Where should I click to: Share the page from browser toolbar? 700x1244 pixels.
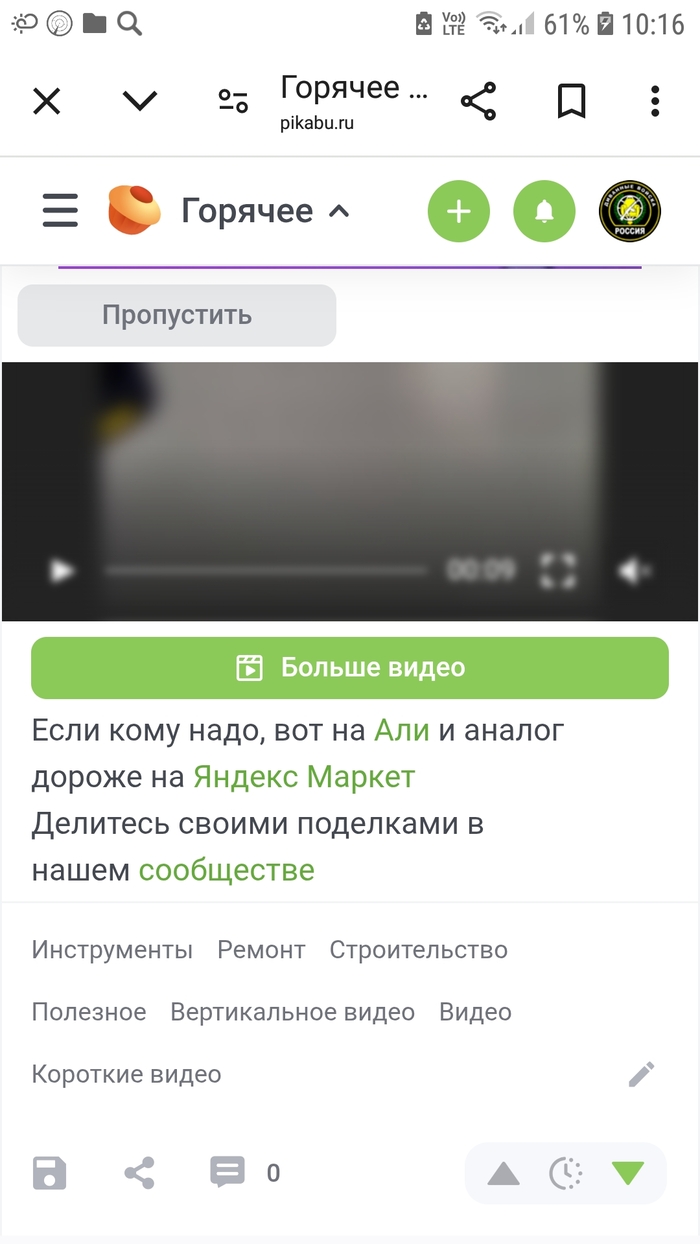[478, 101]
